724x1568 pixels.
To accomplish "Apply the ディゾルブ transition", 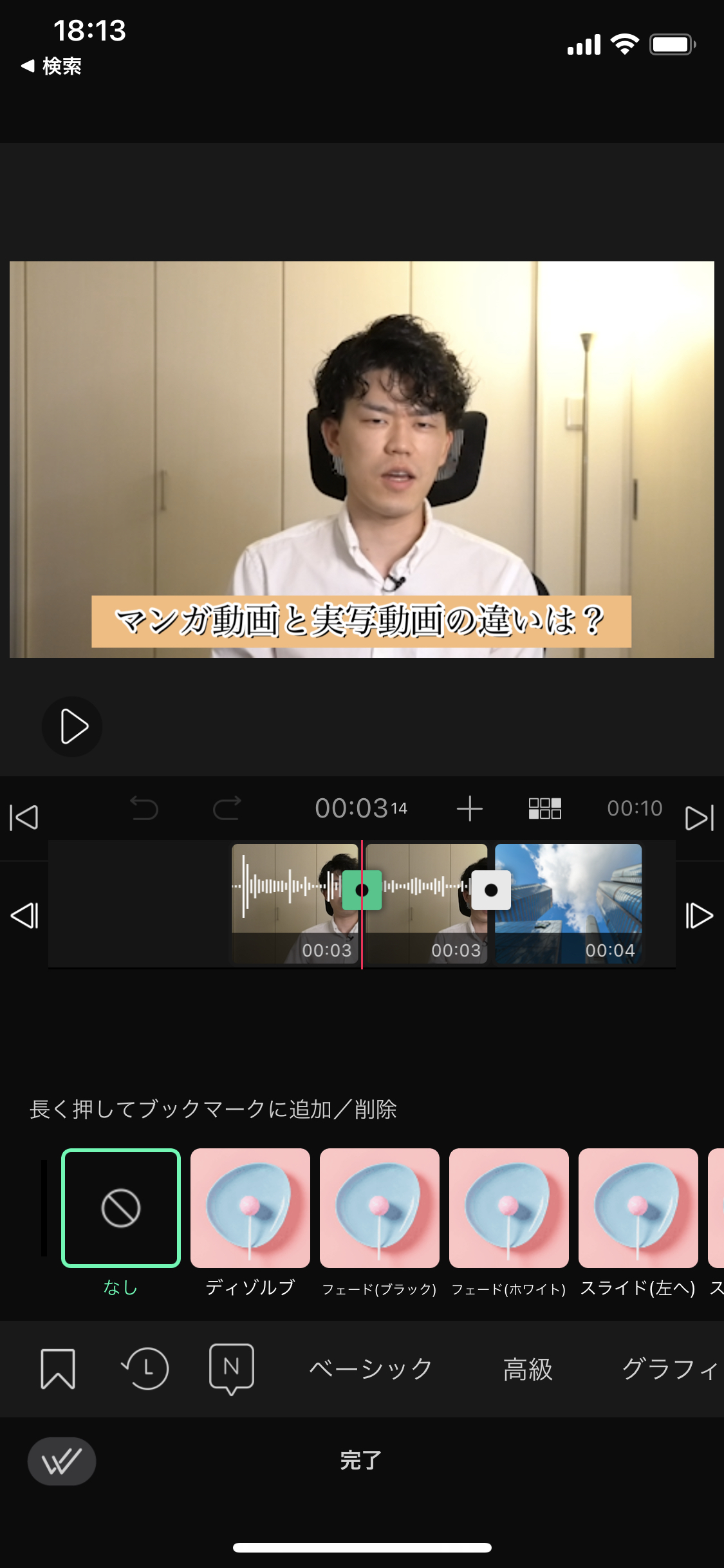I will (250, 1208).
